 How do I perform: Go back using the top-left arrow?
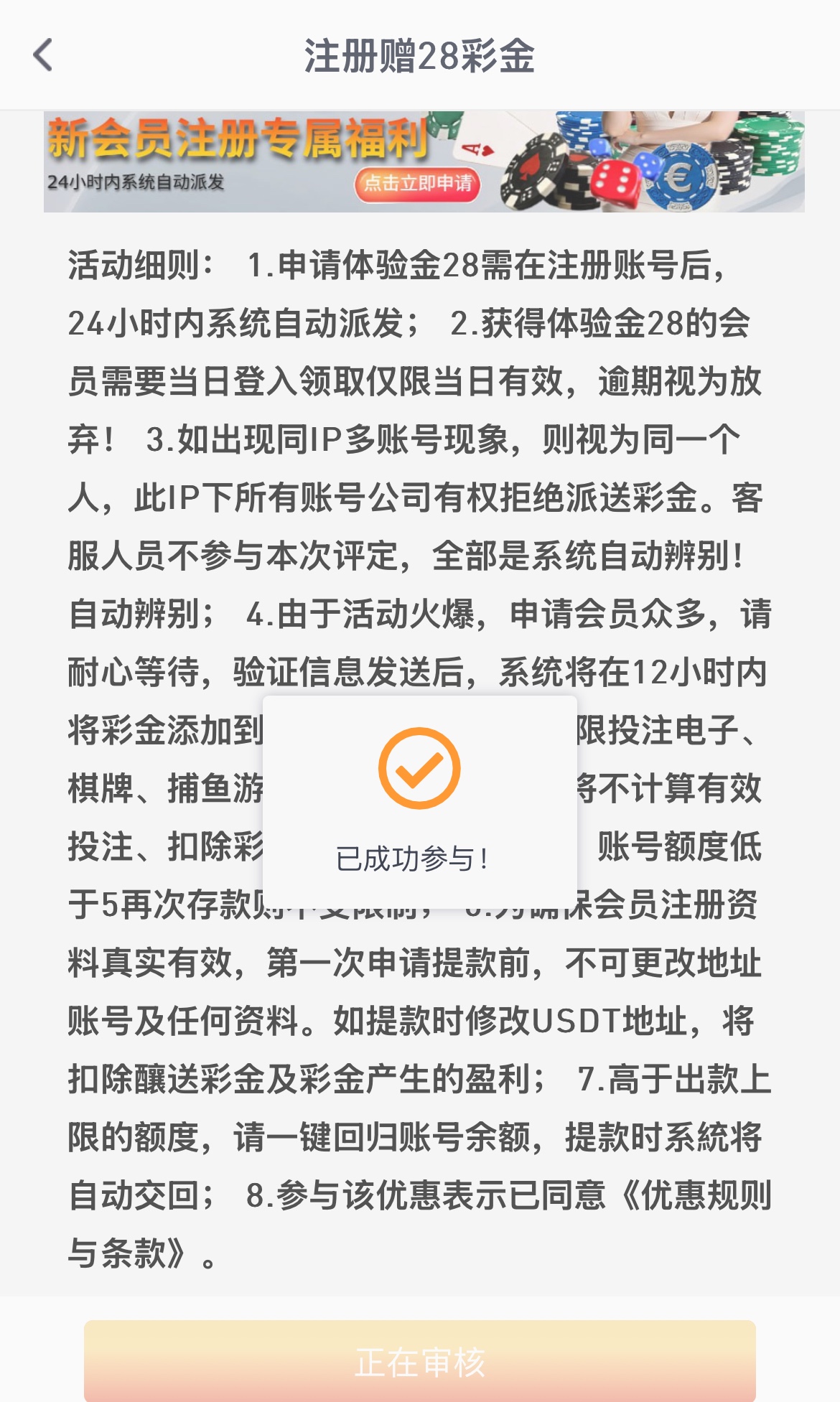tap(43, 55)
